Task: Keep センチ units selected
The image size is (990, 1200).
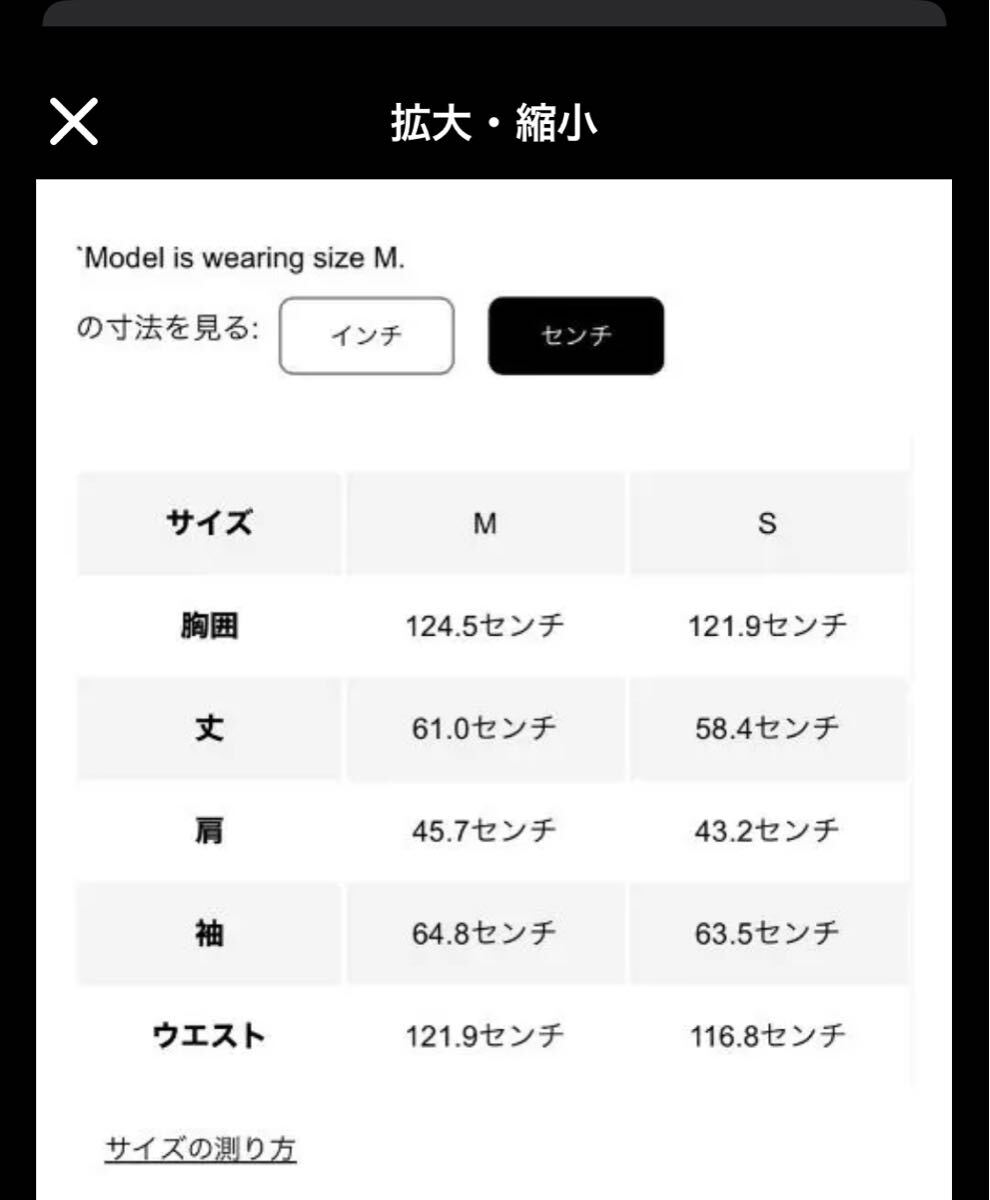Action: pyautogui.click(x=575, y=336)
